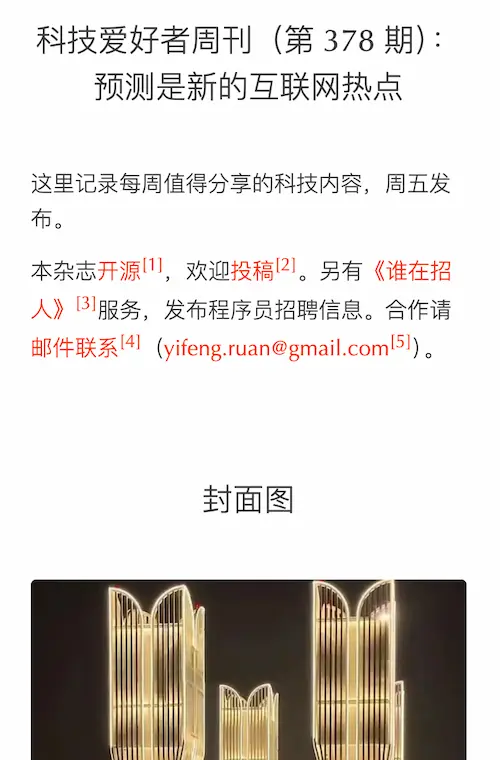This screenshot has width=500, height=760.
Task: View the cover image of golden buildings
Action: pyautogui.click(x=249, y=669)
